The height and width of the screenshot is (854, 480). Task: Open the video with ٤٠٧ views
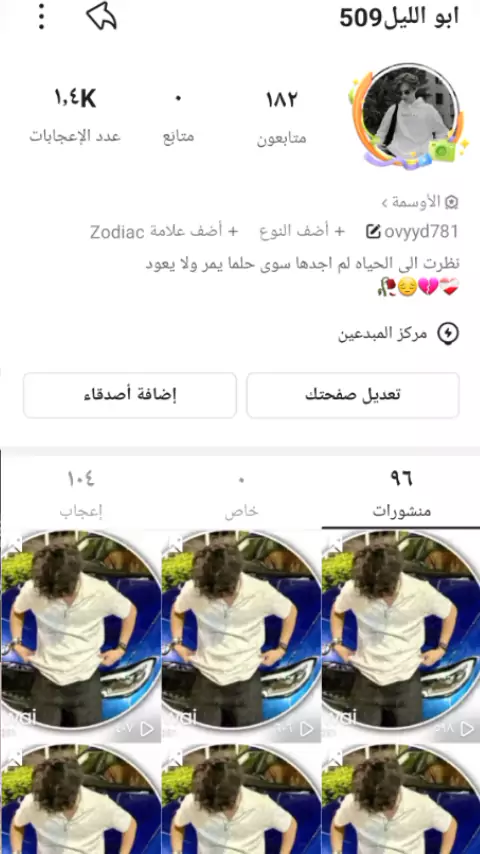(81, 636)
